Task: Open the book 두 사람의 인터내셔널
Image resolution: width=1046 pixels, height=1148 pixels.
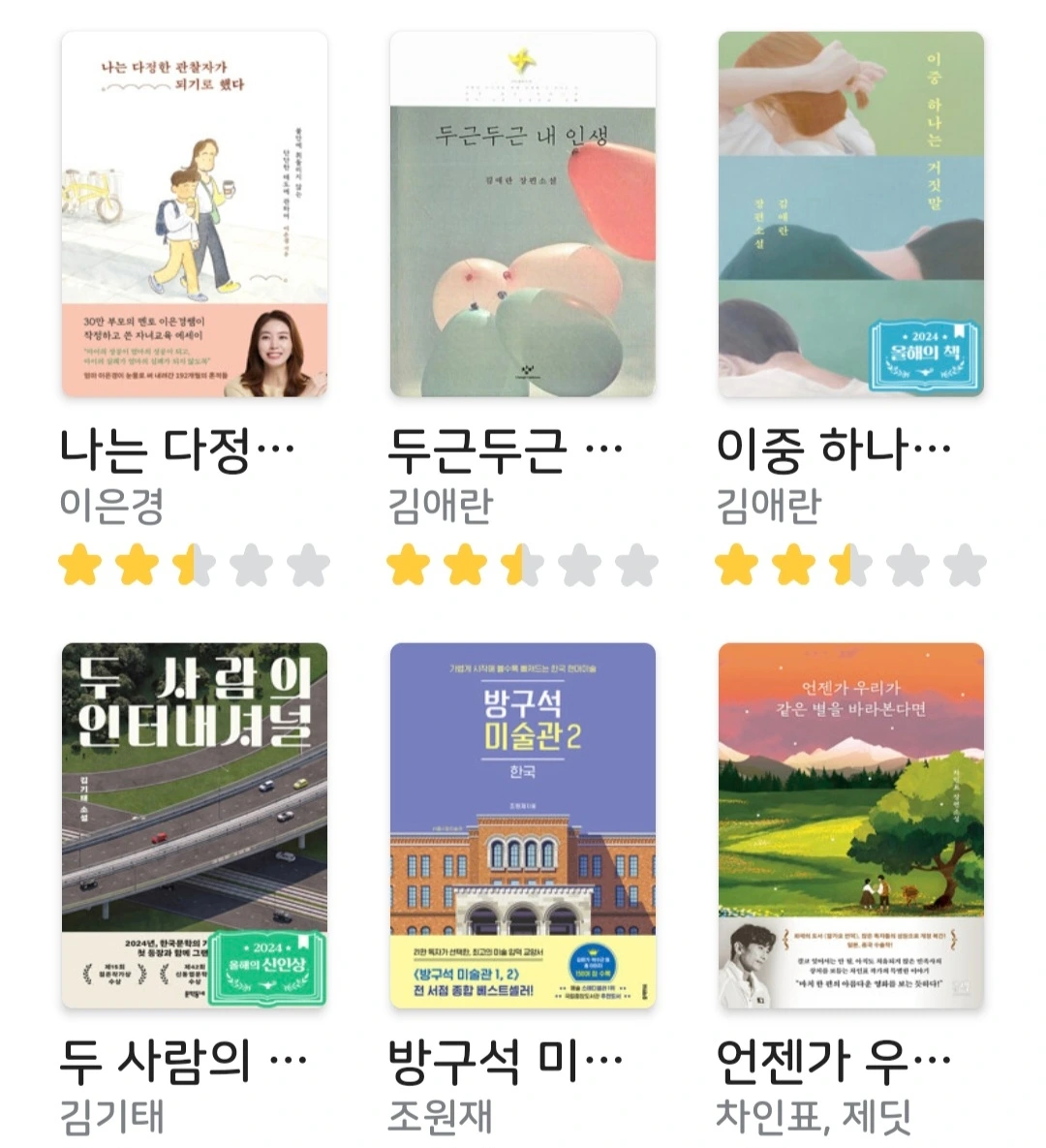Action: (194, 825)
